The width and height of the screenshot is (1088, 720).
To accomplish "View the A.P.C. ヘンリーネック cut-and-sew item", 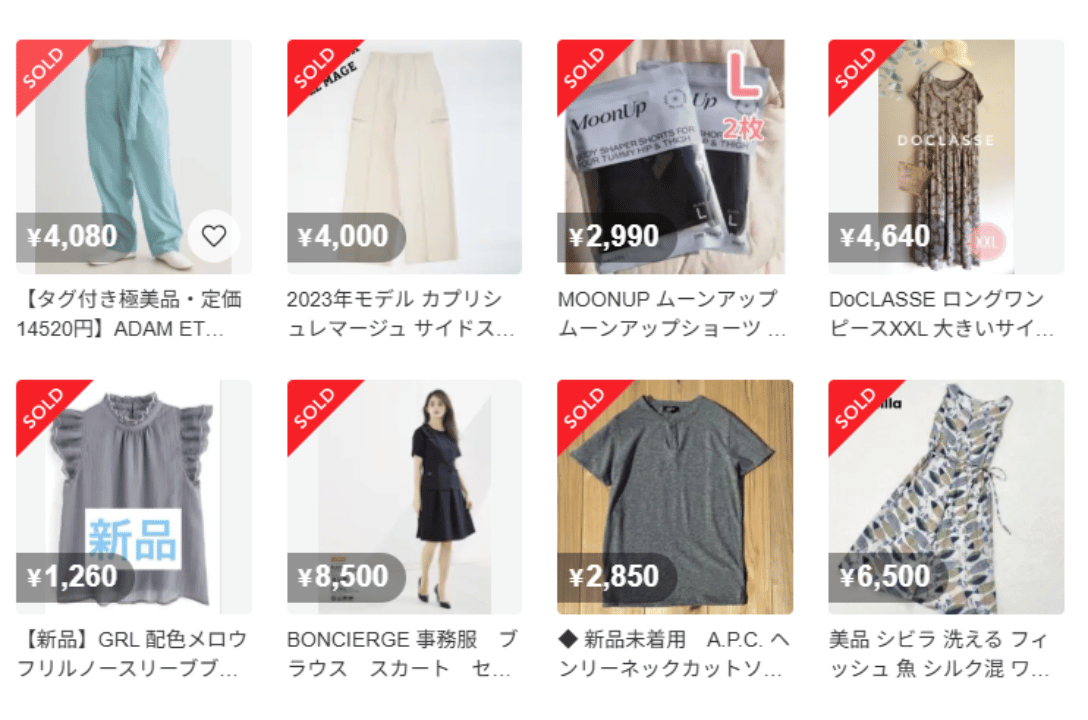I will [675, 496].
